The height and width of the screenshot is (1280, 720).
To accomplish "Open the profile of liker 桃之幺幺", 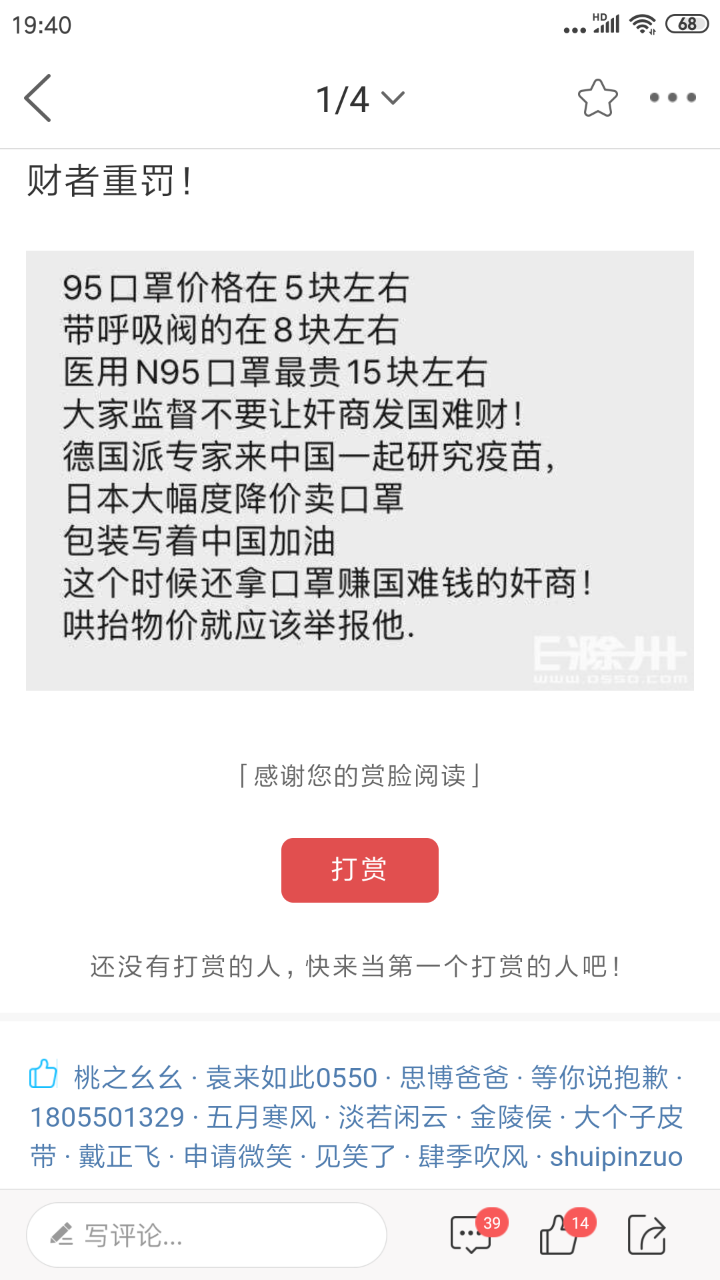I will [x=128, y=1078].
